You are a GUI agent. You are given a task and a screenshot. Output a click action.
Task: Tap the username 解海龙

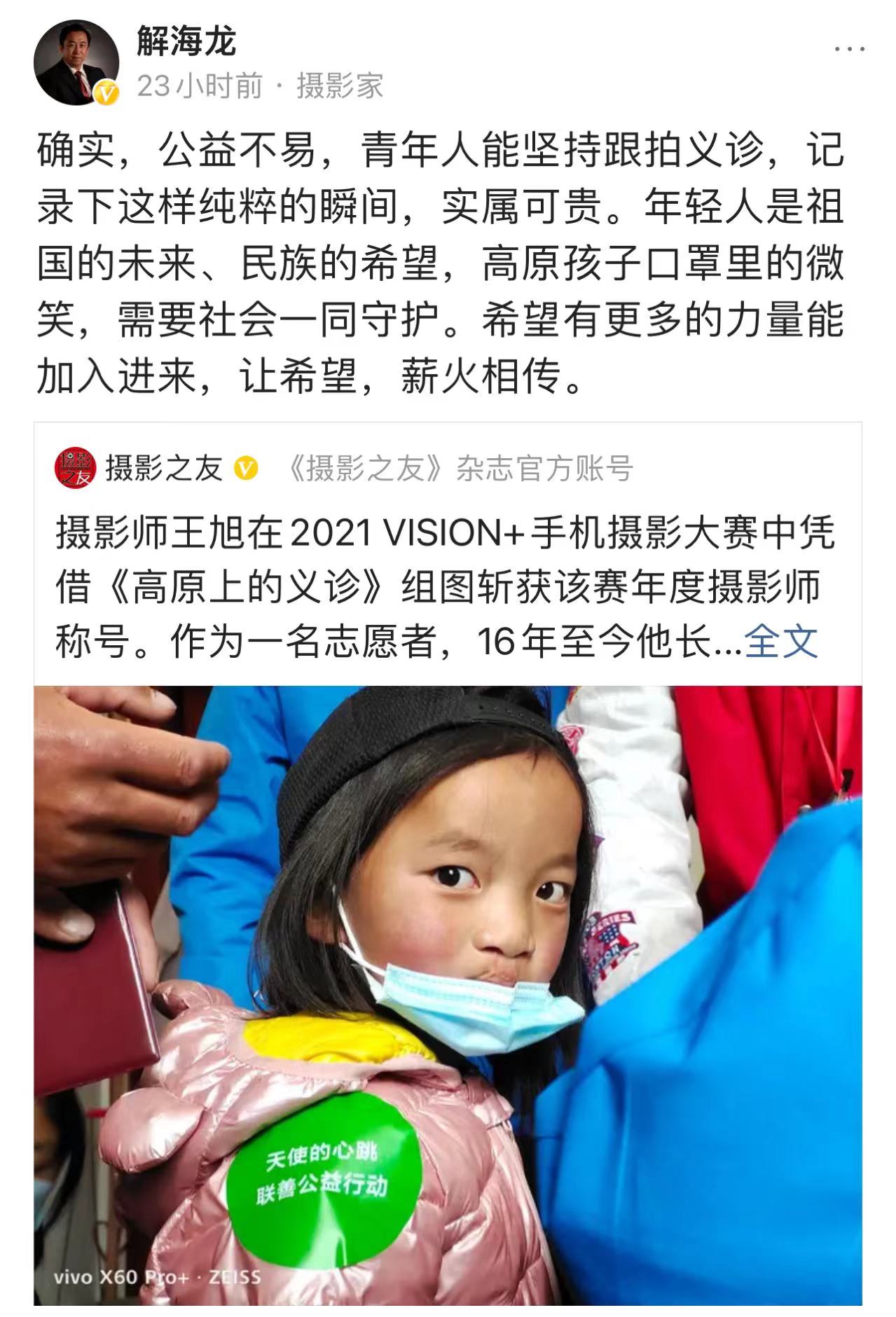(186, 42)
